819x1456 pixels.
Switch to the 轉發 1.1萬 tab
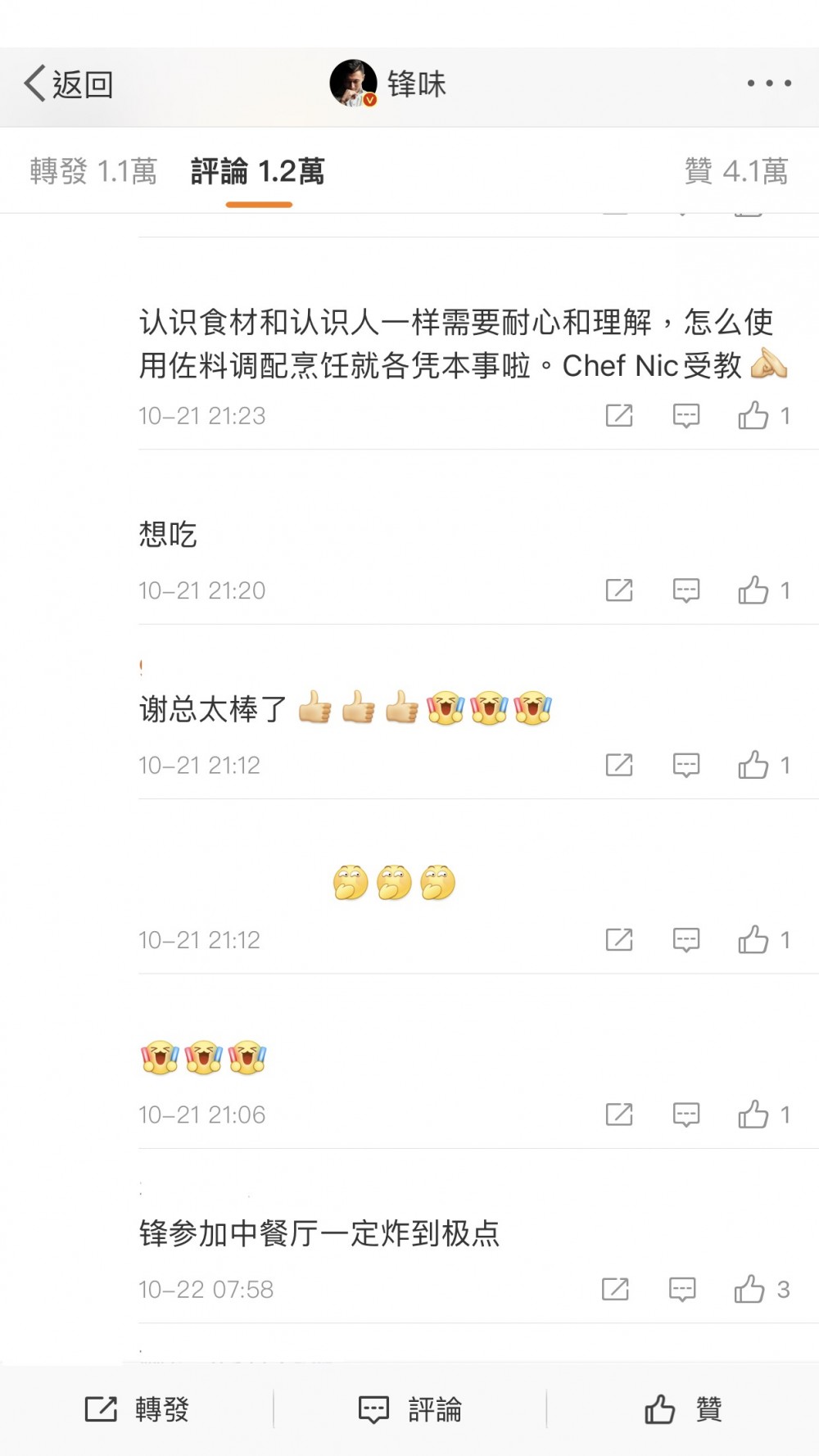pos(93,172)
